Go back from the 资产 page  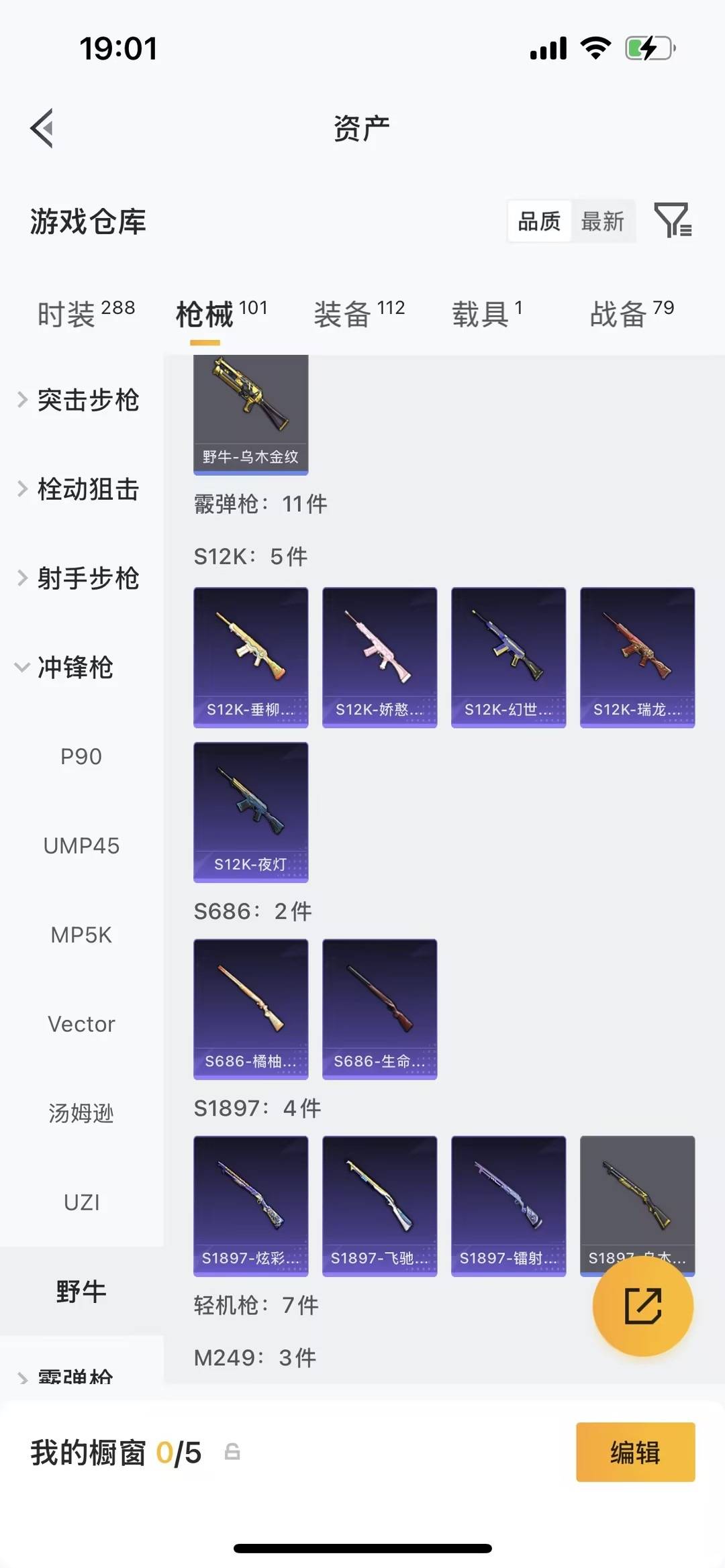click(x=42, y=128)
